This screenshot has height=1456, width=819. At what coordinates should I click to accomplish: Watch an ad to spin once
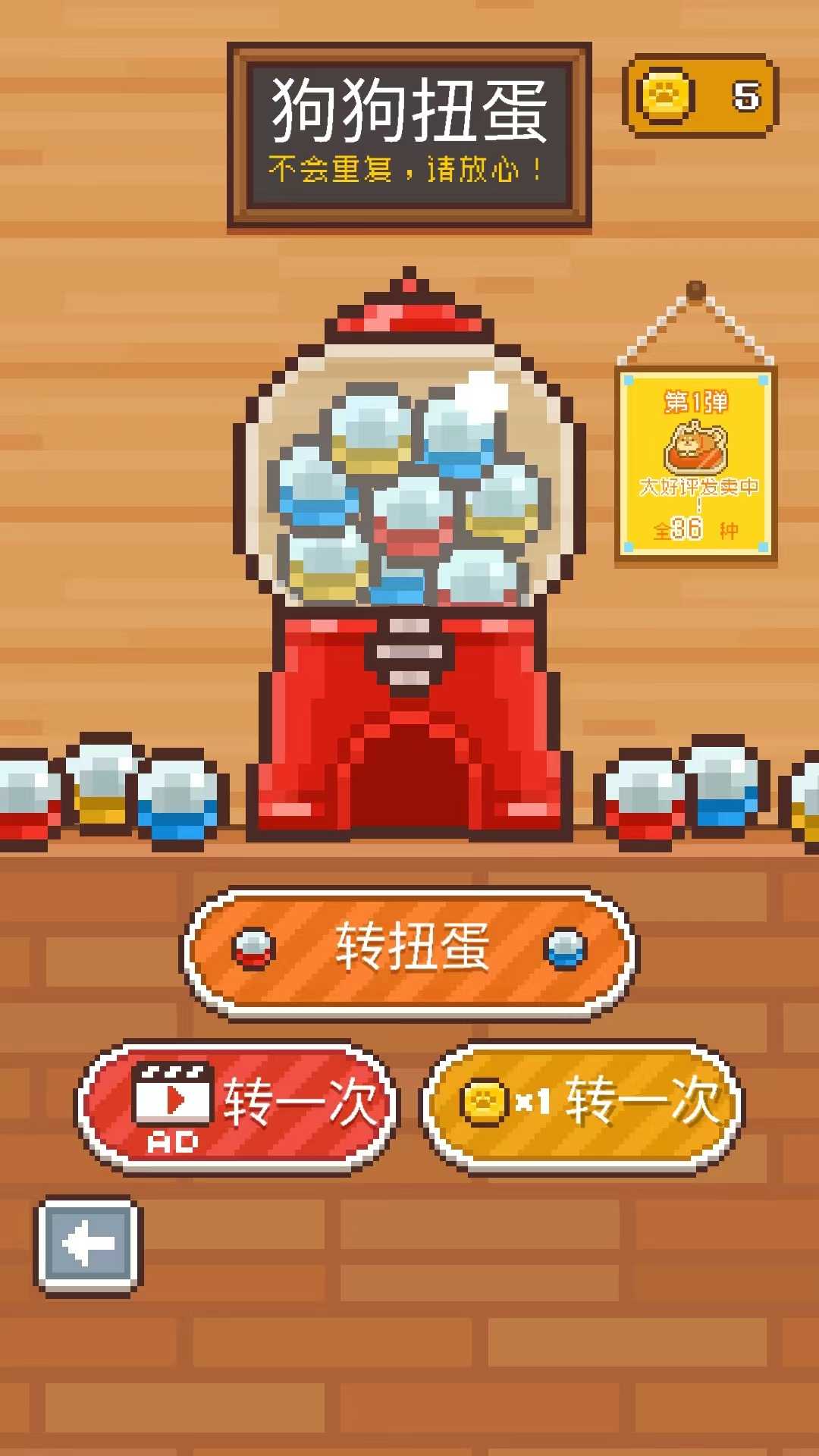pos(237,1107)
